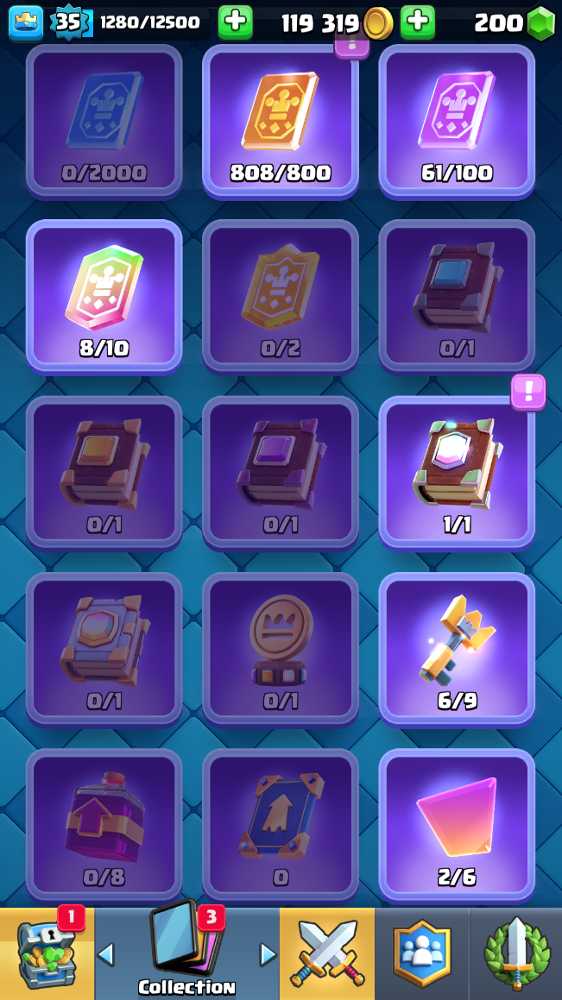Open the orange wild card tile showing 808/800
The width and height of the screenshot is (562, 1000).
280,121
